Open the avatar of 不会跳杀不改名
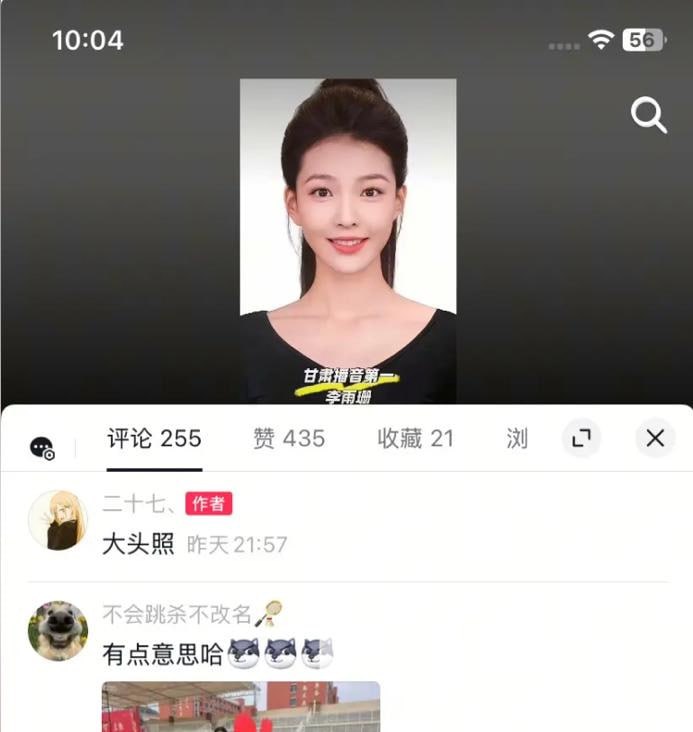 click(x=57, y=631)
